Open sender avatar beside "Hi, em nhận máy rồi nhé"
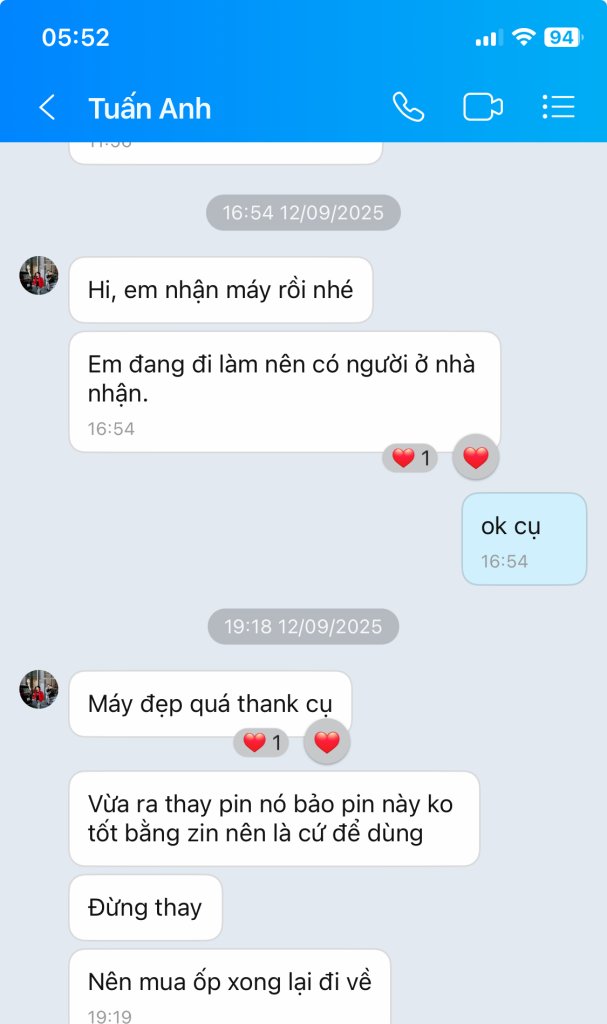Image resolution: width=607 pixels, height=1024 pixels. [x=39, y=275]
